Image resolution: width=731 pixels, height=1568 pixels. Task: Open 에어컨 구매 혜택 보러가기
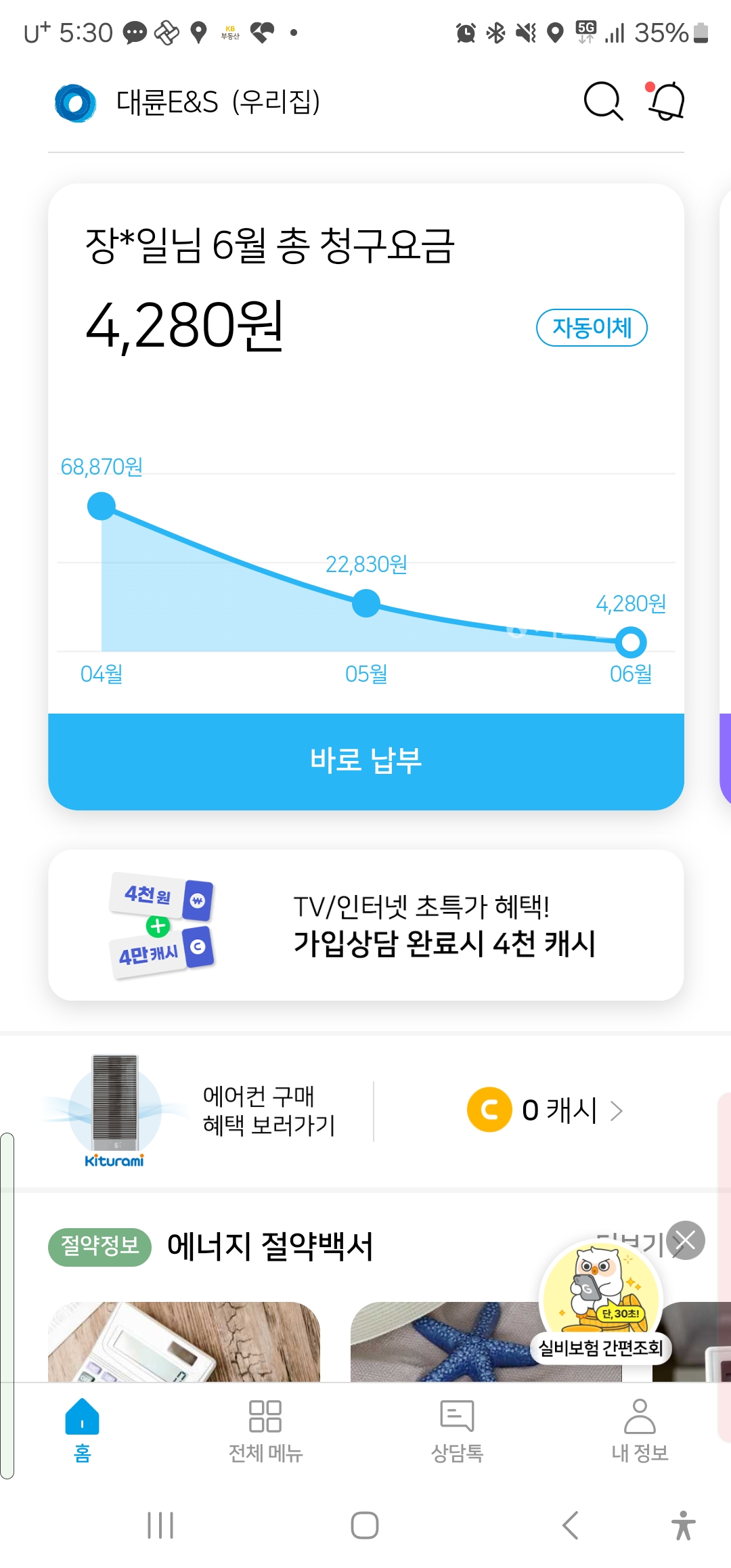click(269, 1110)
